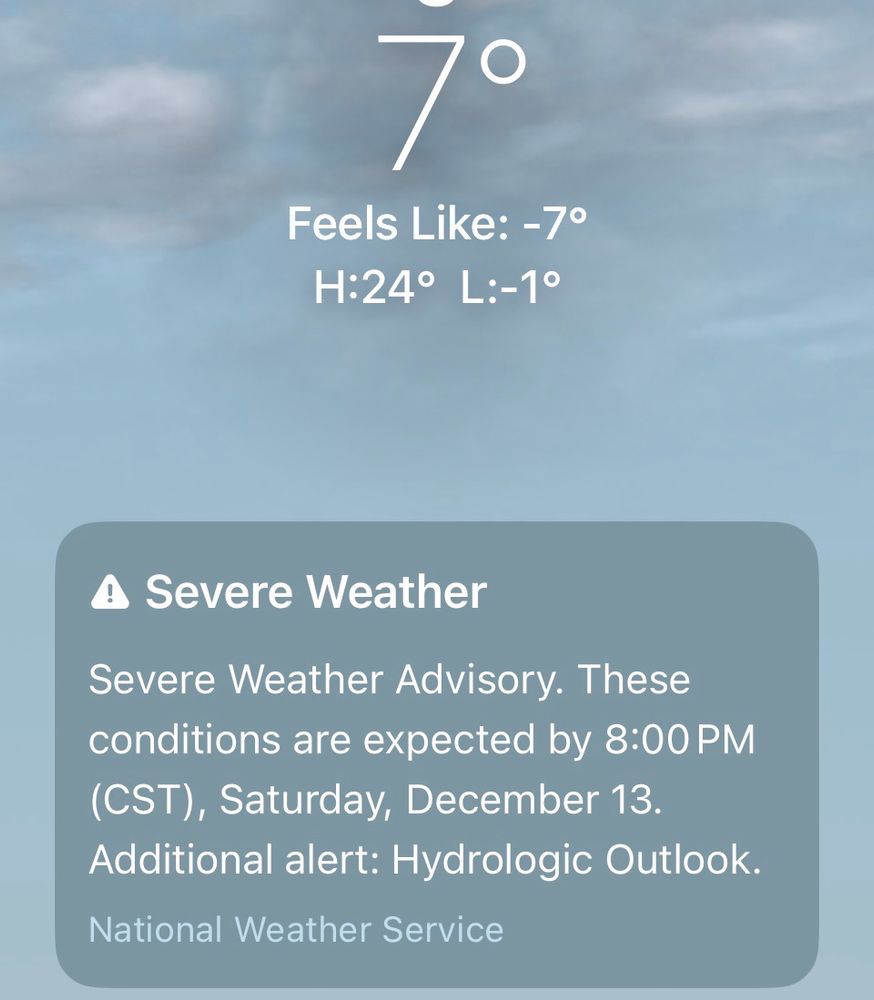Open the National Weather Service attribution
The image size is (874, 1000).
click(x=296, y=930)
